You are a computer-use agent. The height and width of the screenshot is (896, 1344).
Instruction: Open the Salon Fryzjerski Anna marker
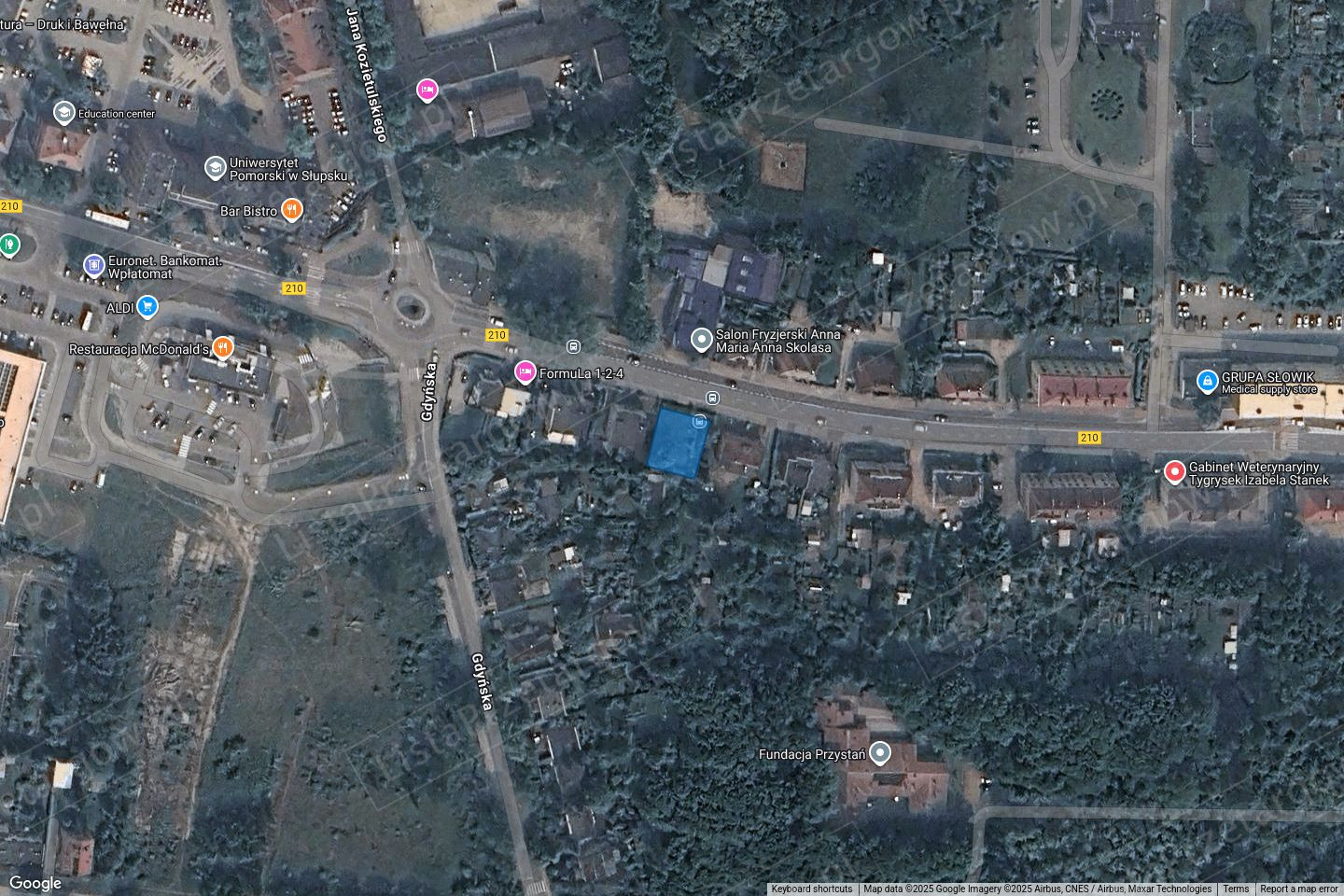(x=701, y=340)
